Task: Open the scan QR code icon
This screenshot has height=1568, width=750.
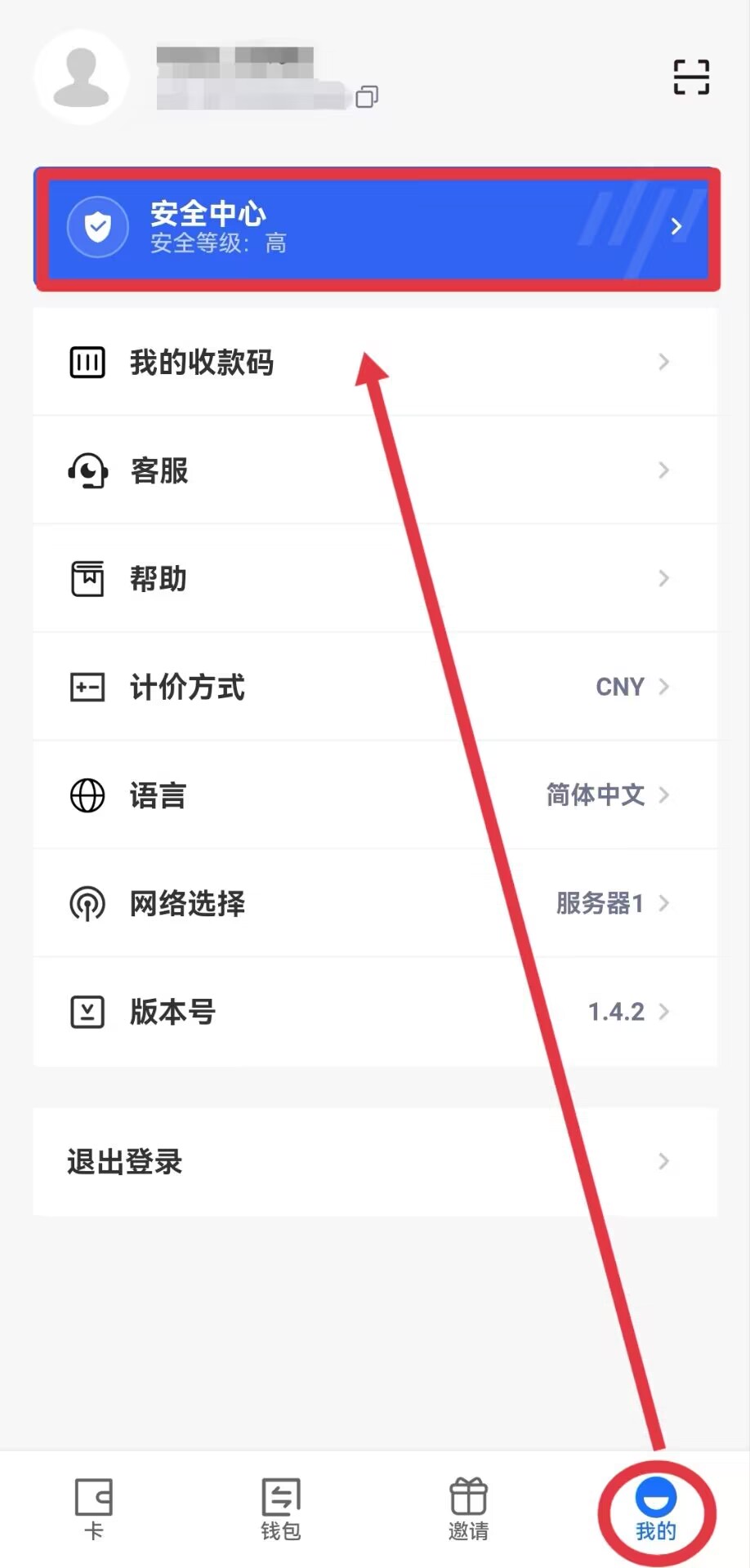Action: pos(690,78)
